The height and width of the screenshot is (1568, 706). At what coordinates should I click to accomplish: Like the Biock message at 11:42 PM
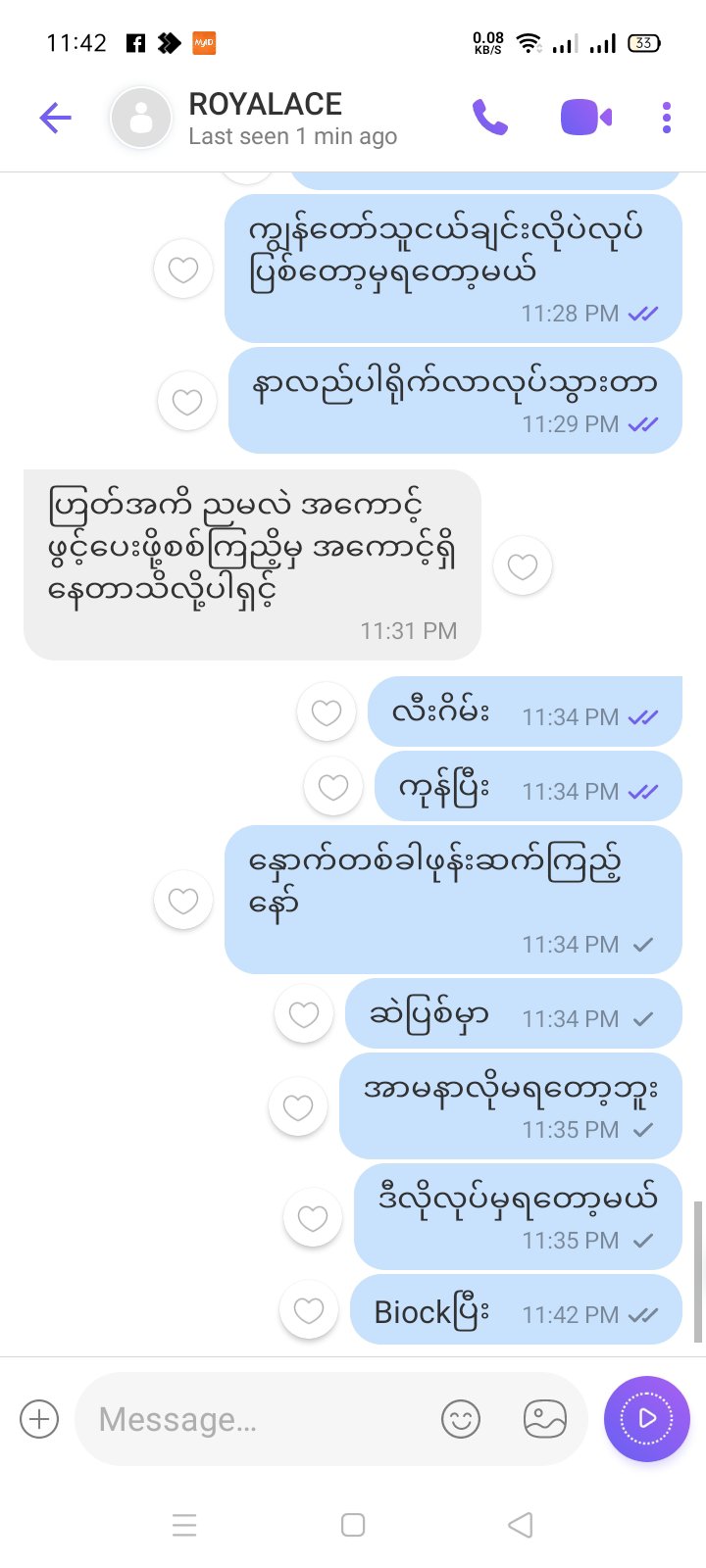pyautogui.click(x=309, y=1310)
